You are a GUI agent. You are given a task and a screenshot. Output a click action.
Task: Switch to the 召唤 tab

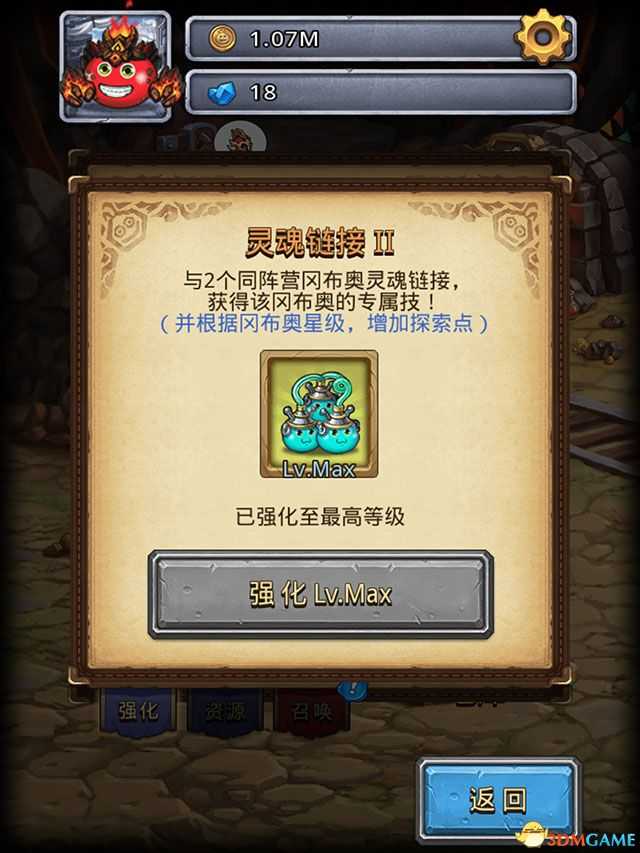pyautogui.click(x=311, y=712)
